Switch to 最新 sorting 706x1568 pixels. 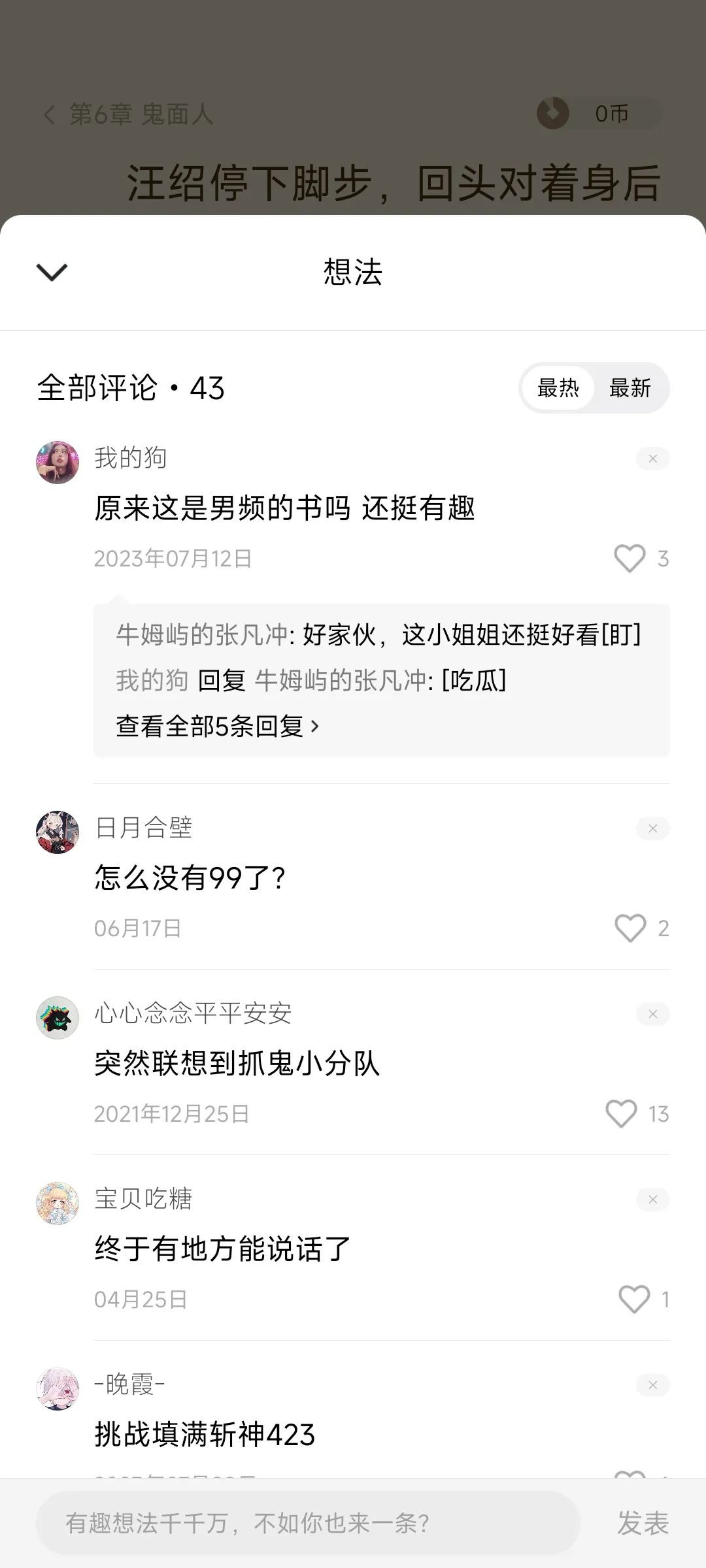coord(630,388)
